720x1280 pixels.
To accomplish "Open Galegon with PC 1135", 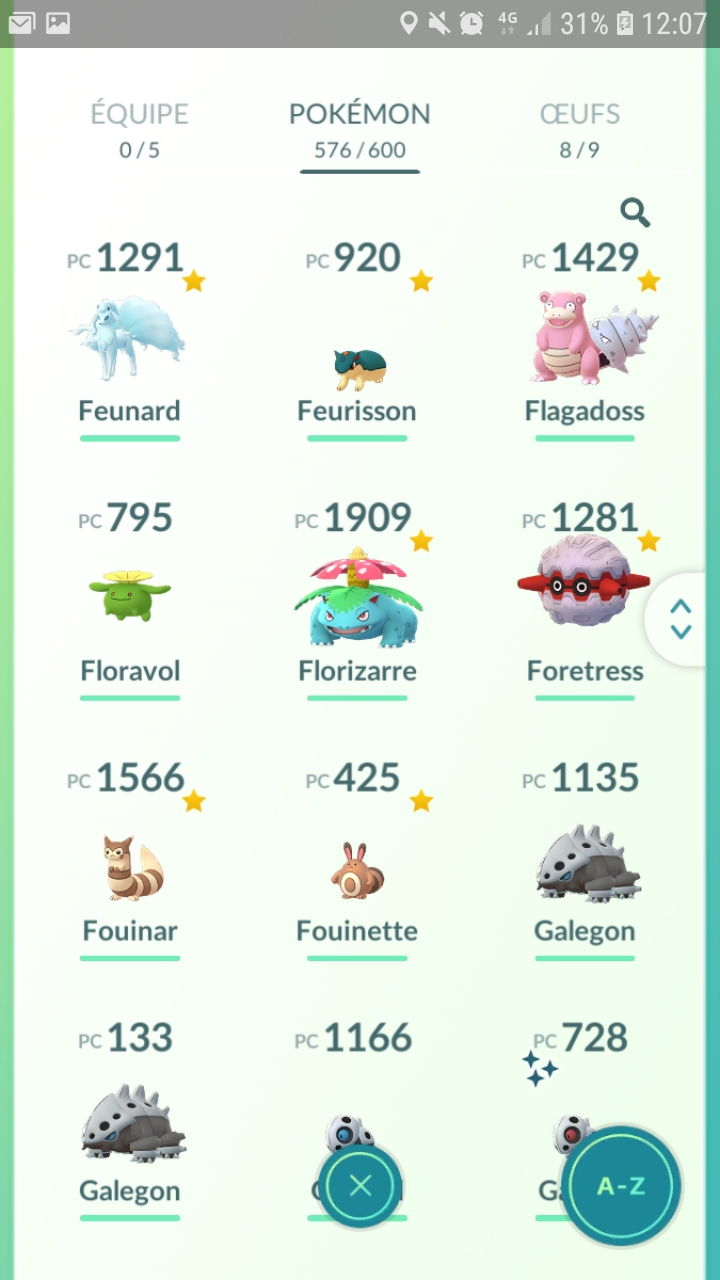I will [585, 862].
